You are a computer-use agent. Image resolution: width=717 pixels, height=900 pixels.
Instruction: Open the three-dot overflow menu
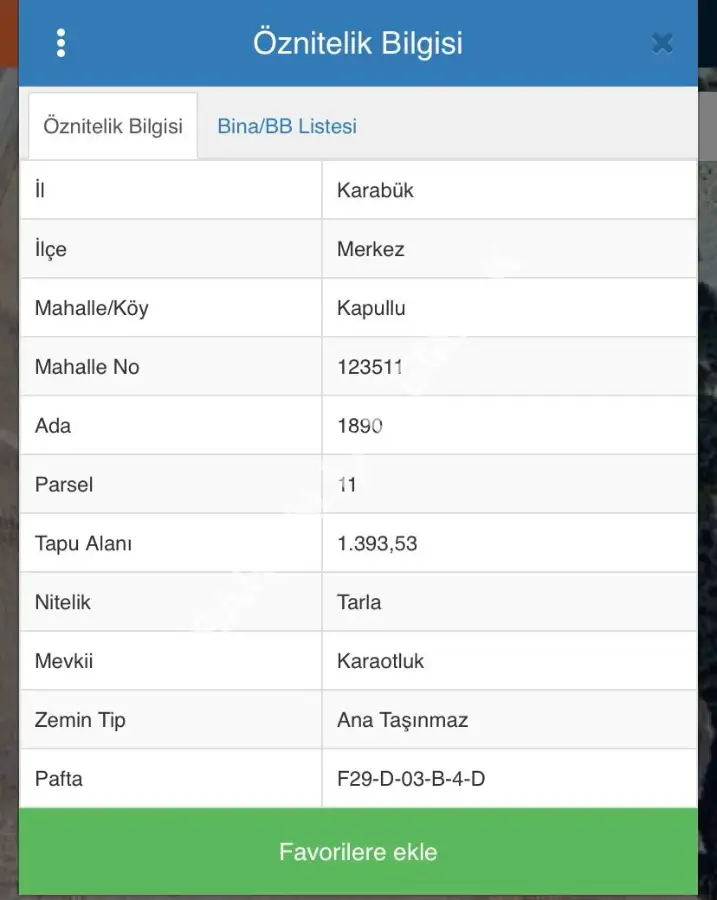(x=61, y=43)
